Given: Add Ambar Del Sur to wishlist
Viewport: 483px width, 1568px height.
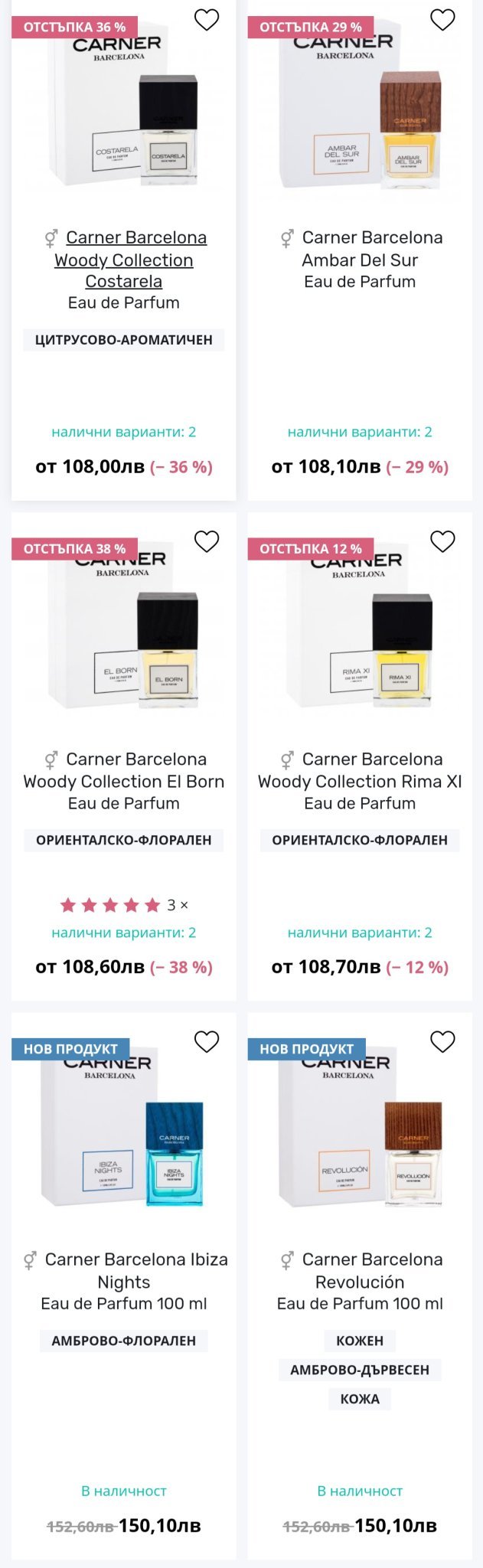Looking at the screenshot, I should coord(442,20).
